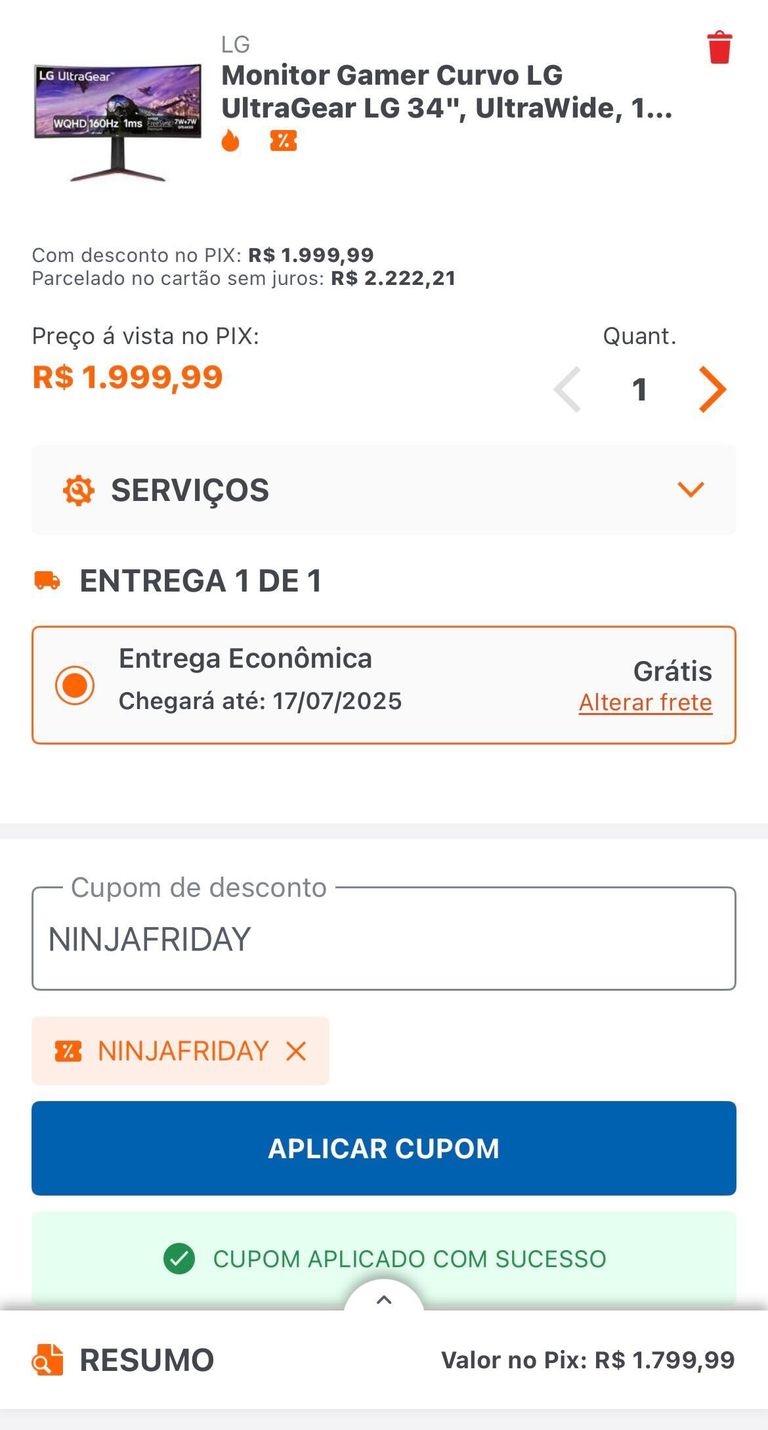Select the Entrega Econômica radio option
768x1430 pixels.
(75, 686)
